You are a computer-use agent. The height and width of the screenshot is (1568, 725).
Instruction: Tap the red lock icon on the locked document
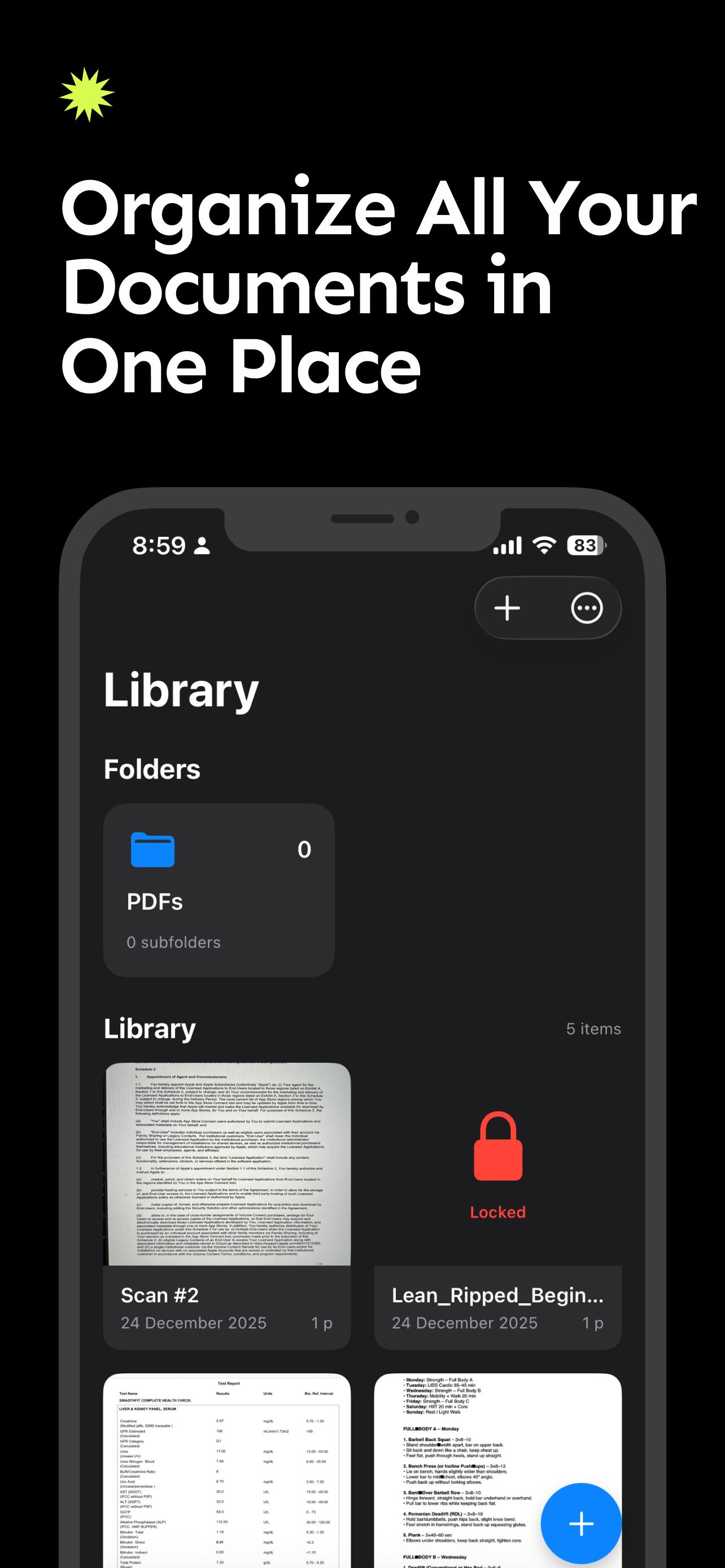[x=497, y=1147]
